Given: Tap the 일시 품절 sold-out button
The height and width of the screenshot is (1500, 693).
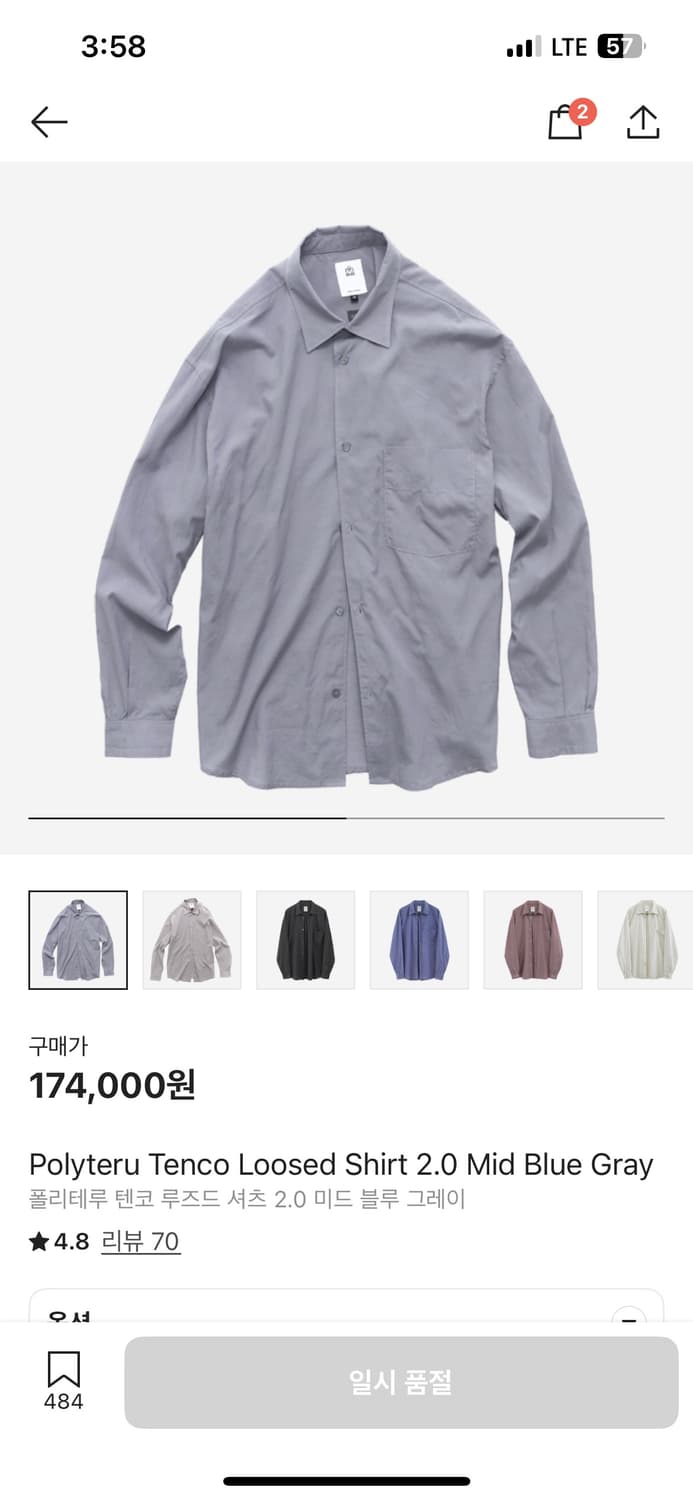Looking at the screenshot, I should coord(401,1382).
